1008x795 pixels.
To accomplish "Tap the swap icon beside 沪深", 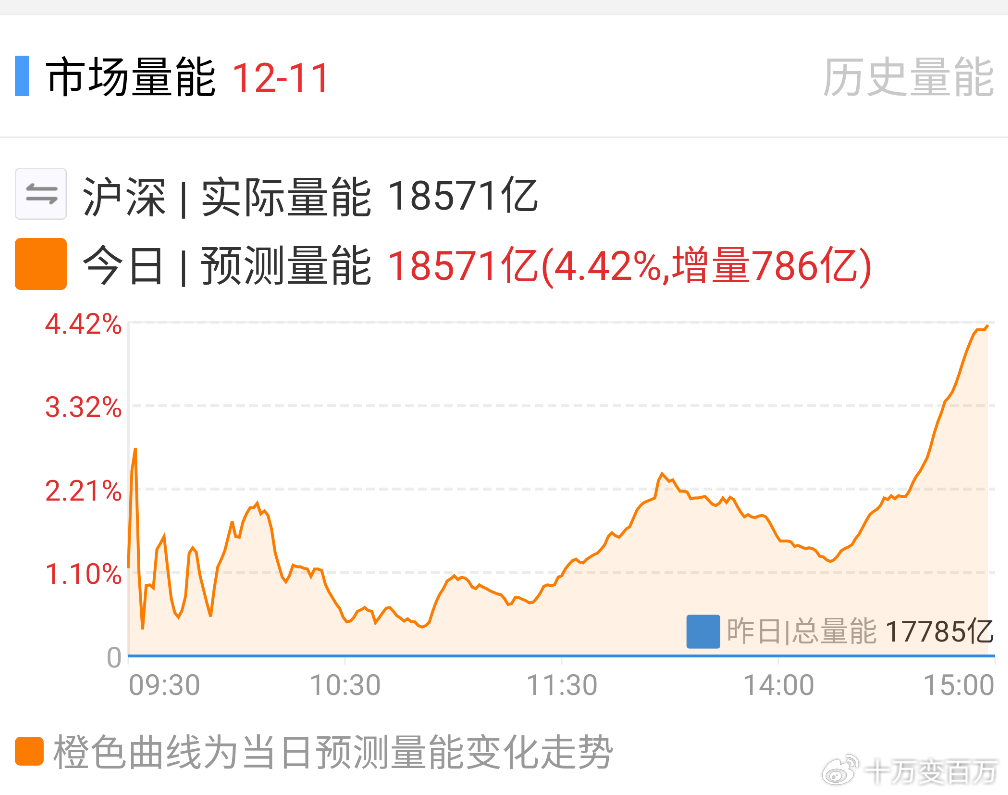I will 41,195.
